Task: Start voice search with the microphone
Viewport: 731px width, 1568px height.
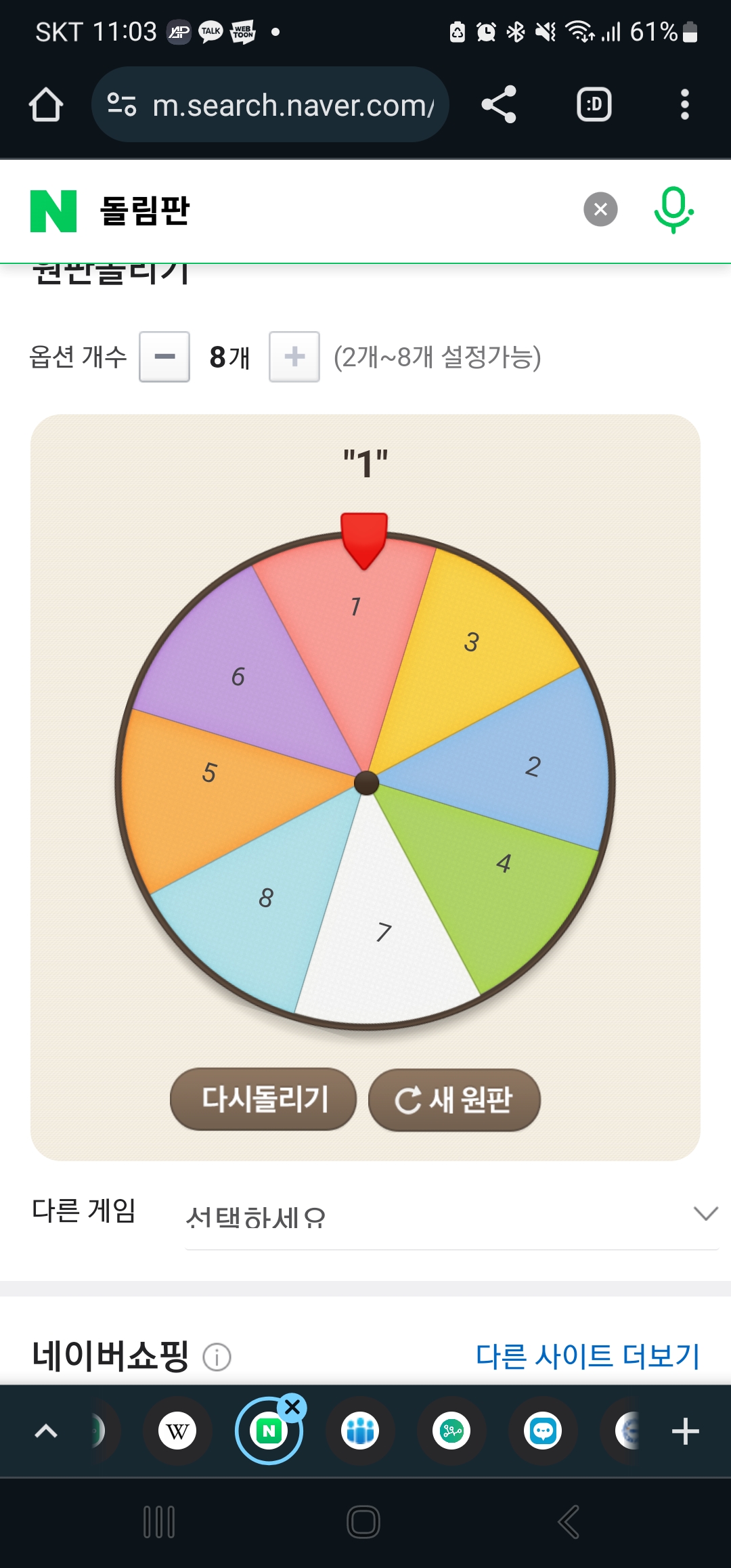Action: coord(673,210)
